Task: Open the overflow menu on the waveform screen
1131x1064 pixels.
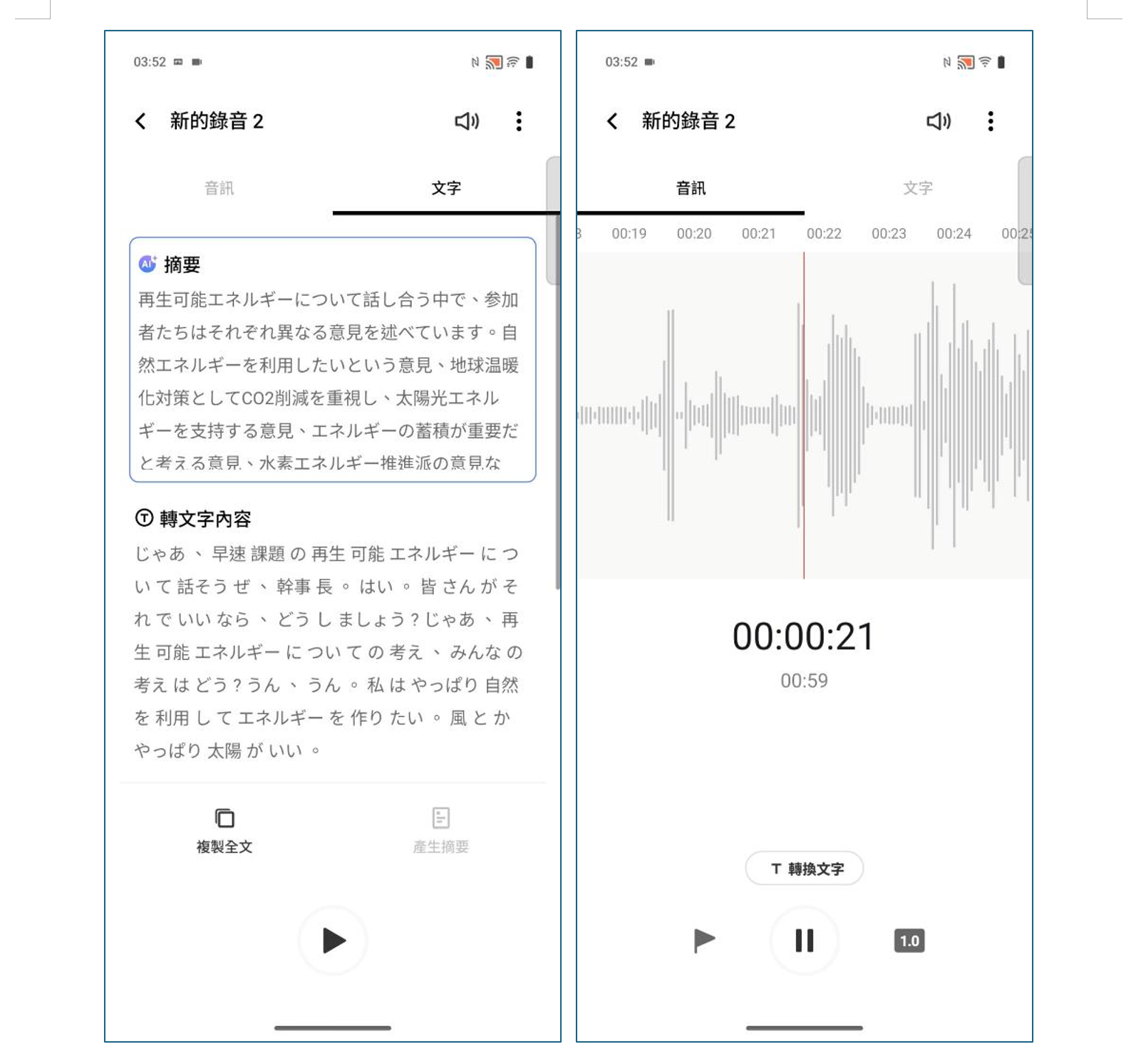Action: (x=991, y=121)
